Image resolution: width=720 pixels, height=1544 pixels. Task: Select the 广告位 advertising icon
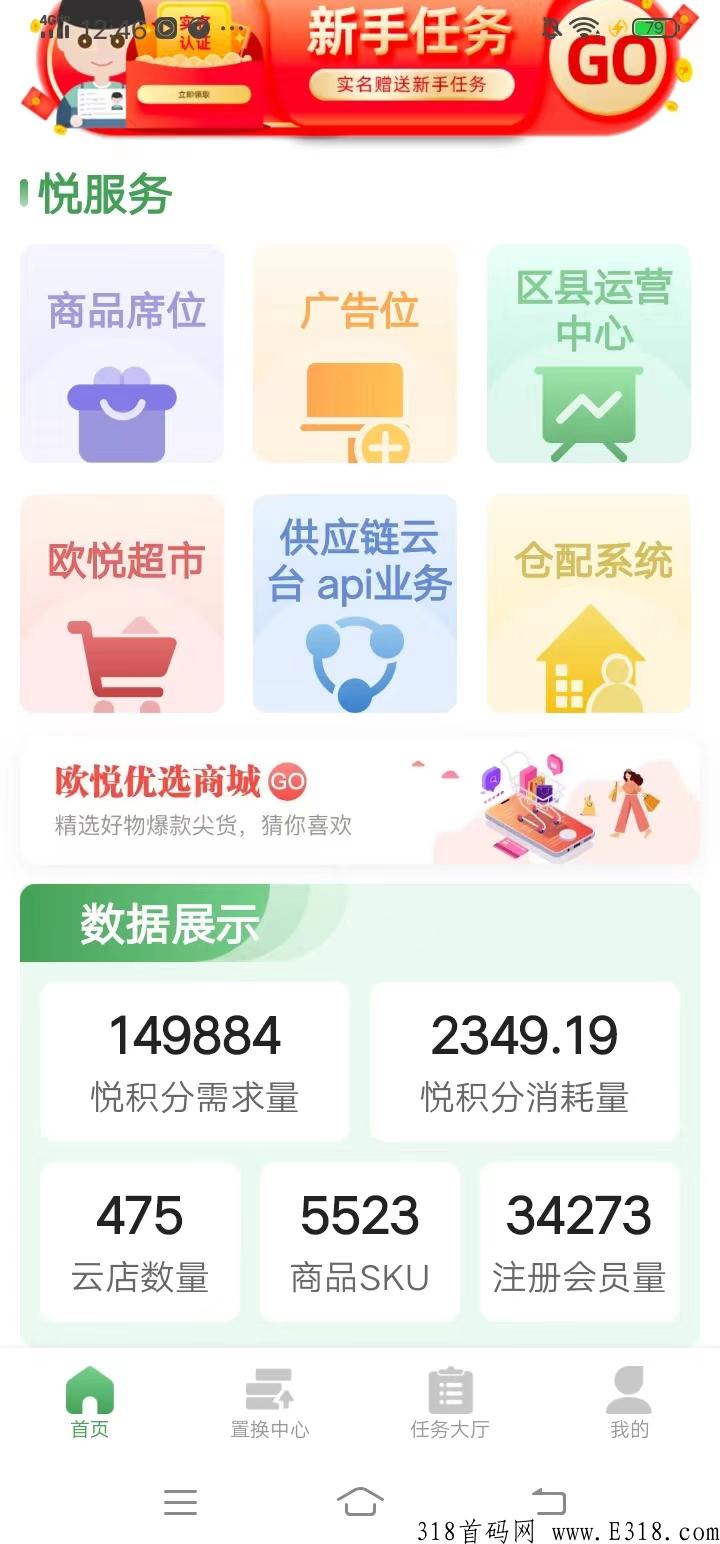[354, 354]
